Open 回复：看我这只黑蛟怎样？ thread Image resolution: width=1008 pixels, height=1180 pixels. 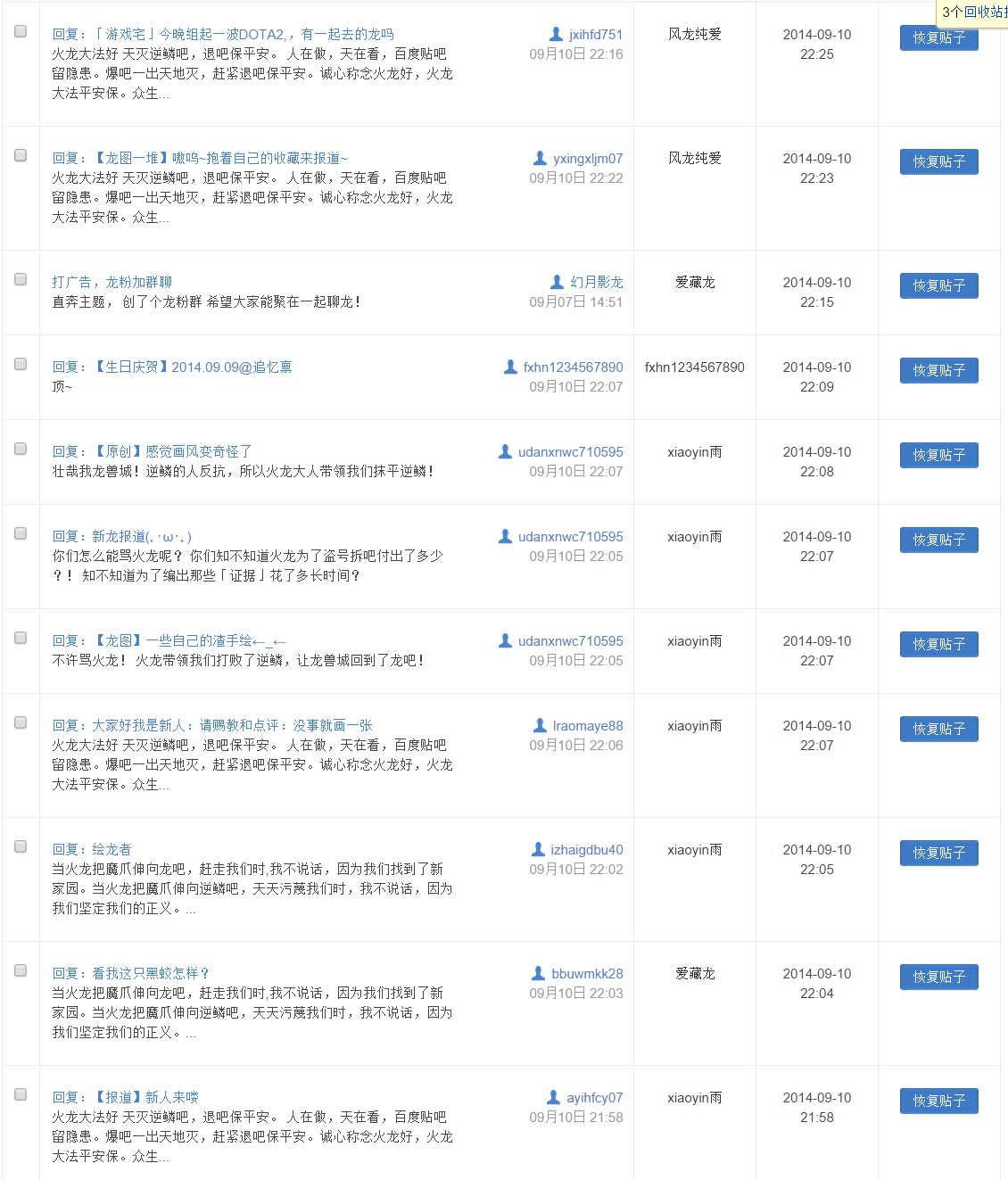pos(130,973)
